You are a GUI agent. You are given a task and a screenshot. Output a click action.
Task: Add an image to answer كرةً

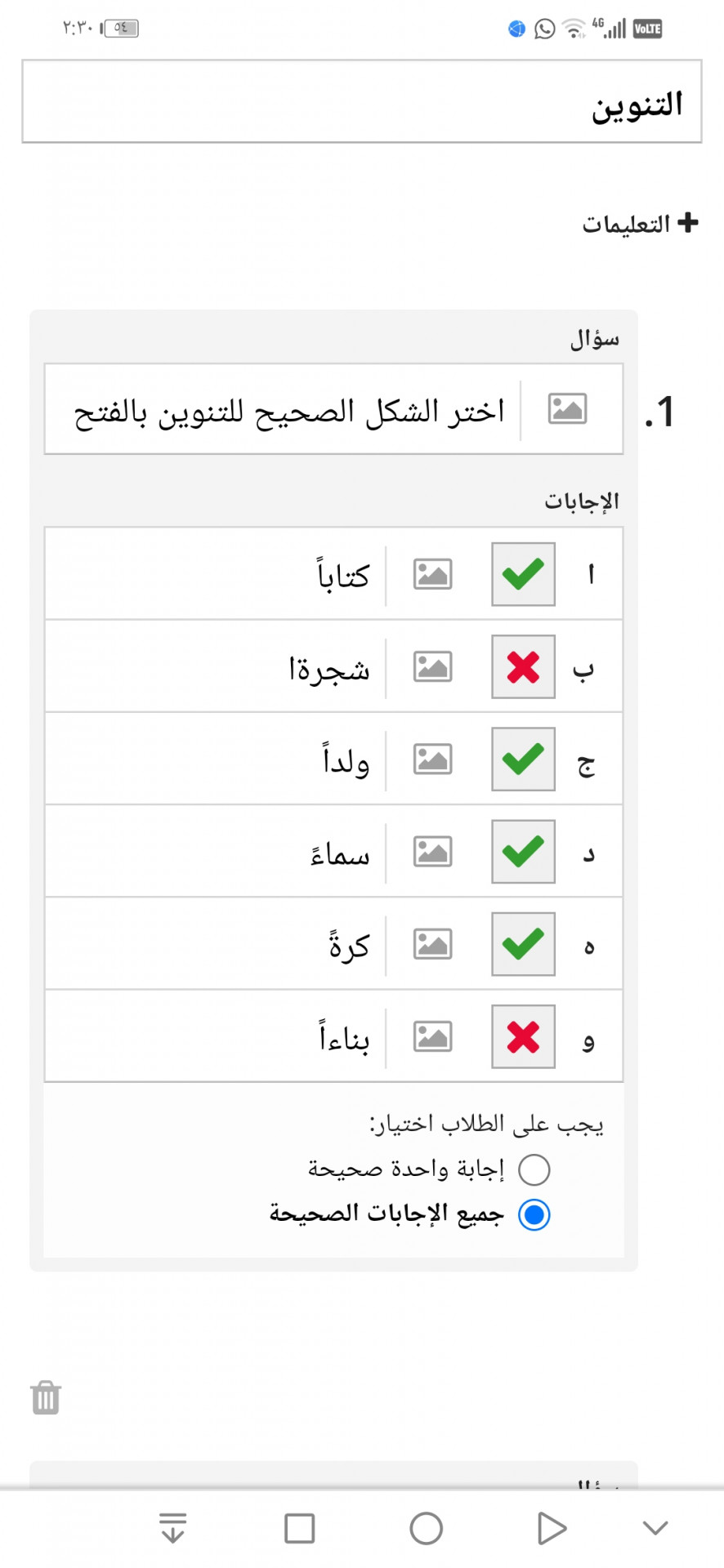[x=432, y=944]
